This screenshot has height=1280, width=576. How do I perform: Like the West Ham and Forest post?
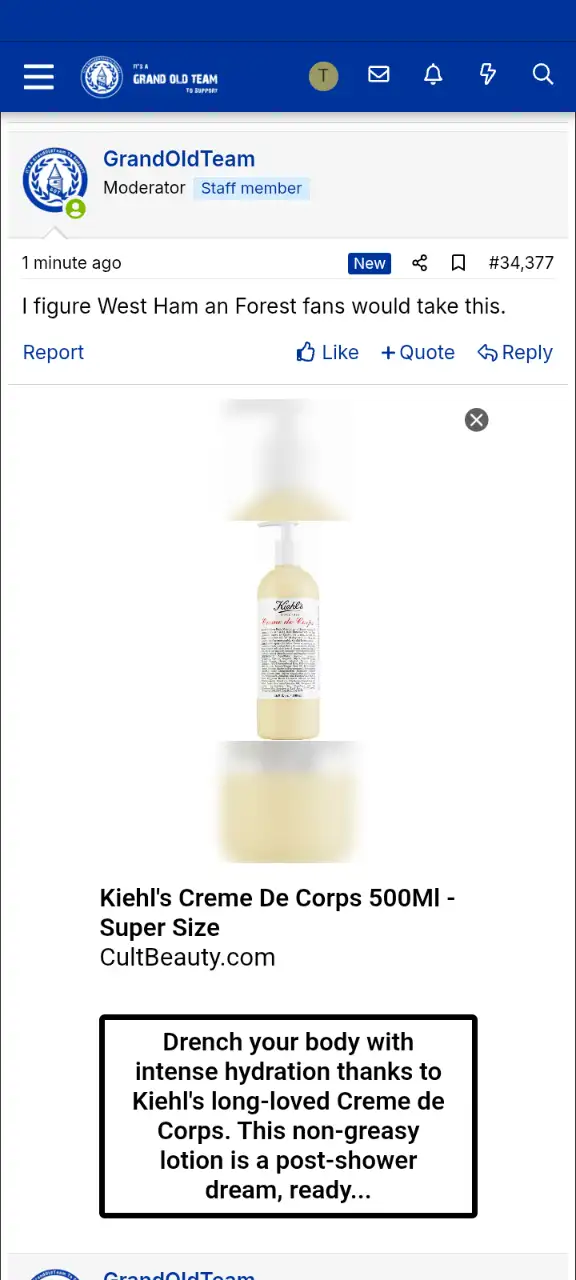pos(327,352)
